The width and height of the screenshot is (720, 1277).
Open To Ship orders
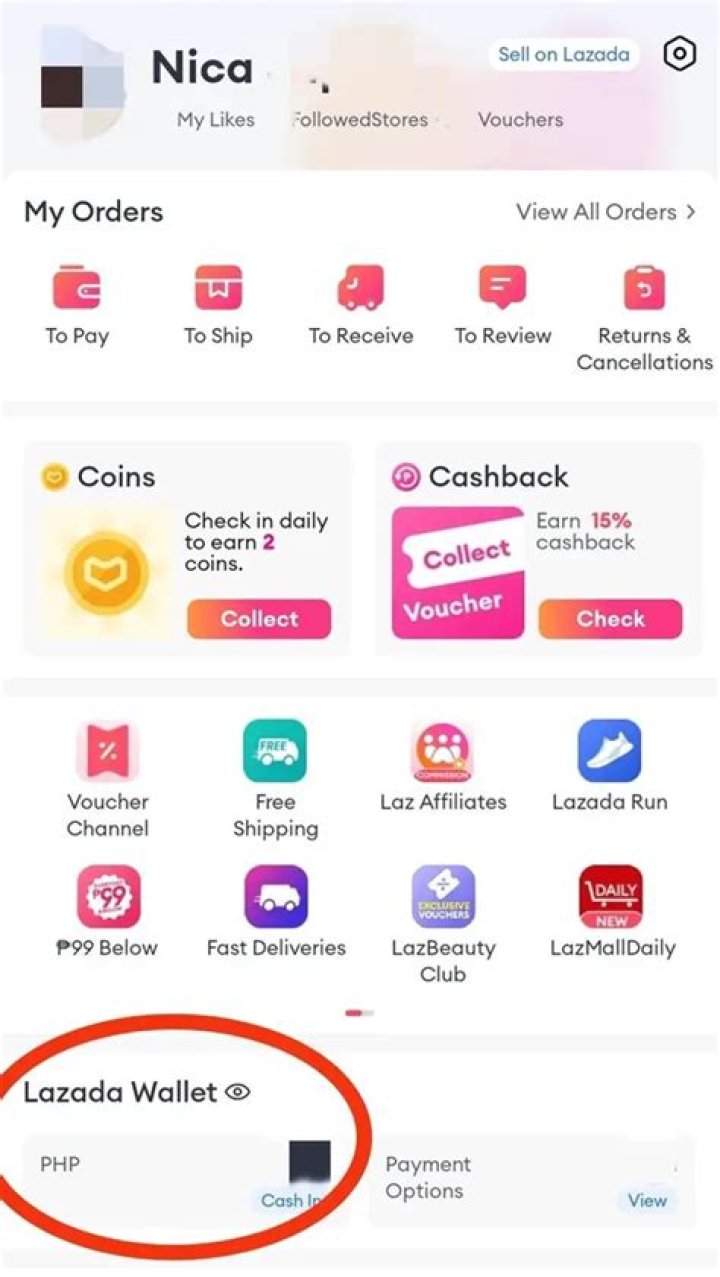point(218,305)
